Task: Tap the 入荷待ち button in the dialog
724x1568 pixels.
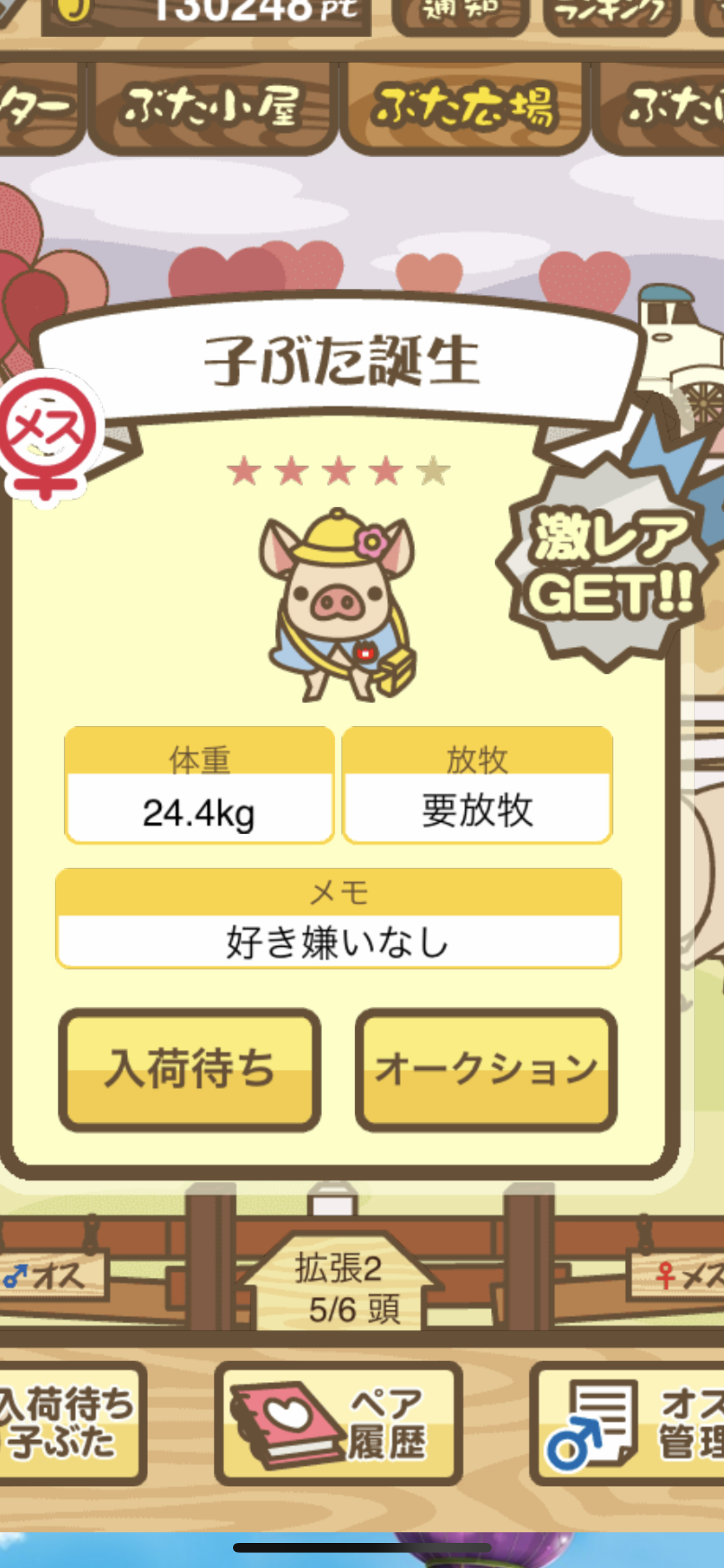Action: pos(189,1070)
